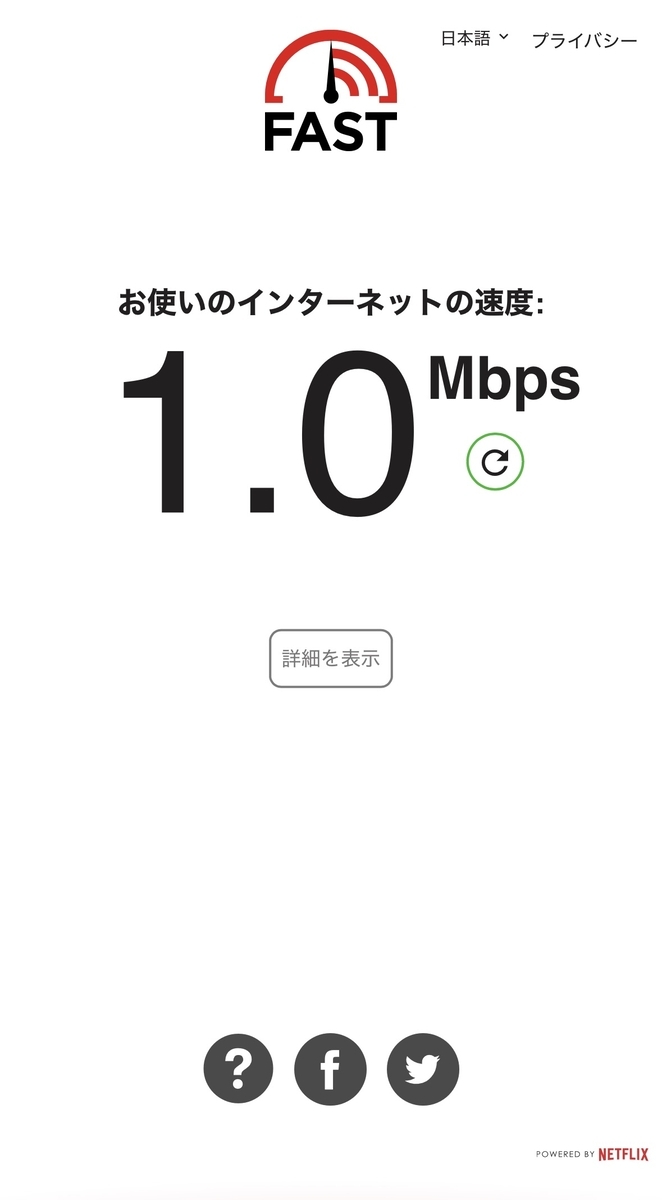662x1200 pixels.
Task: Open the プライバシー link
Action: click(584, 41)
